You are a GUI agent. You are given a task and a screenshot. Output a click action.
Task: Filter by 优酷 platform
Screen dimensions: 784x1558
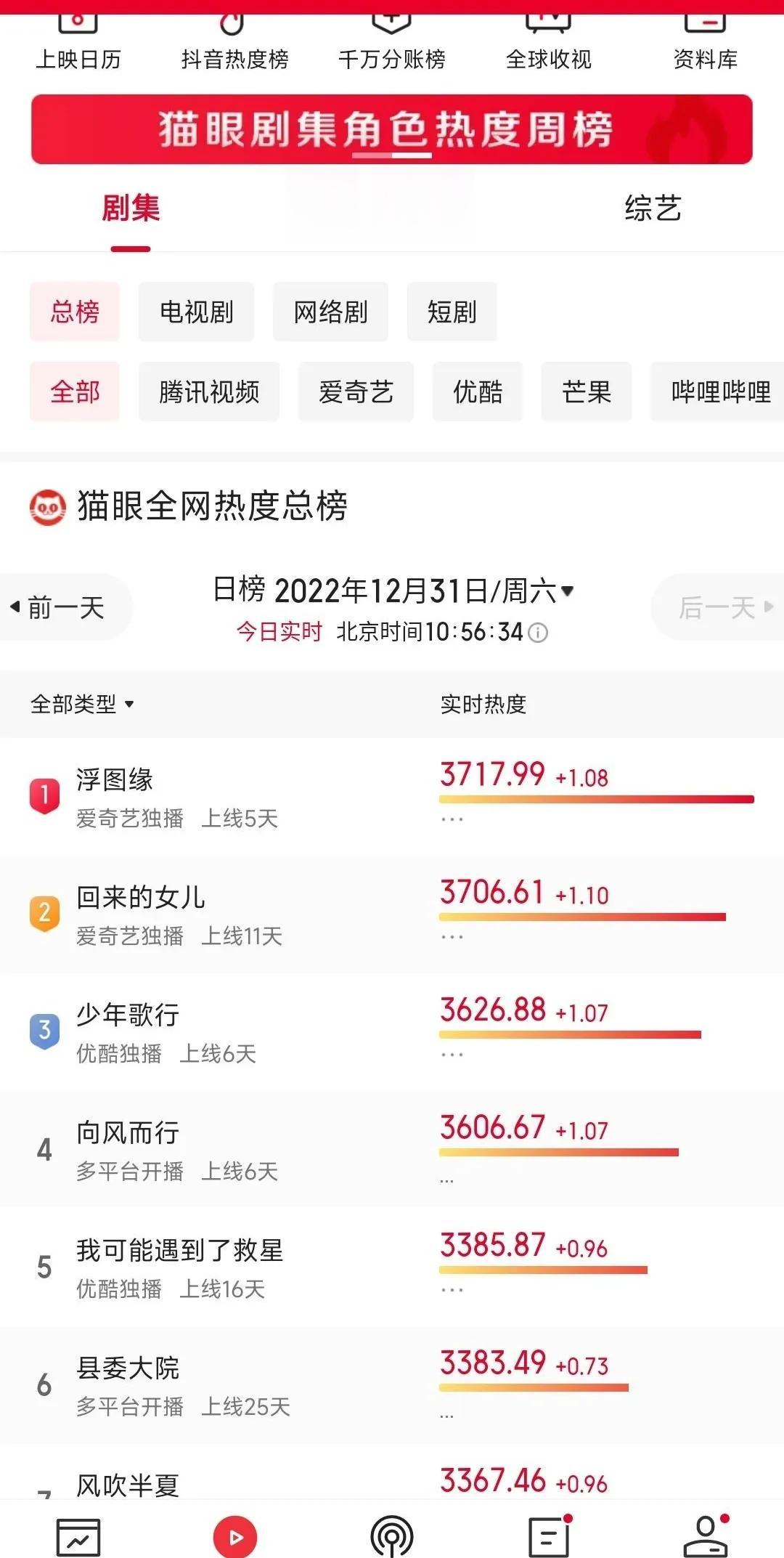(x=478, y=392)
